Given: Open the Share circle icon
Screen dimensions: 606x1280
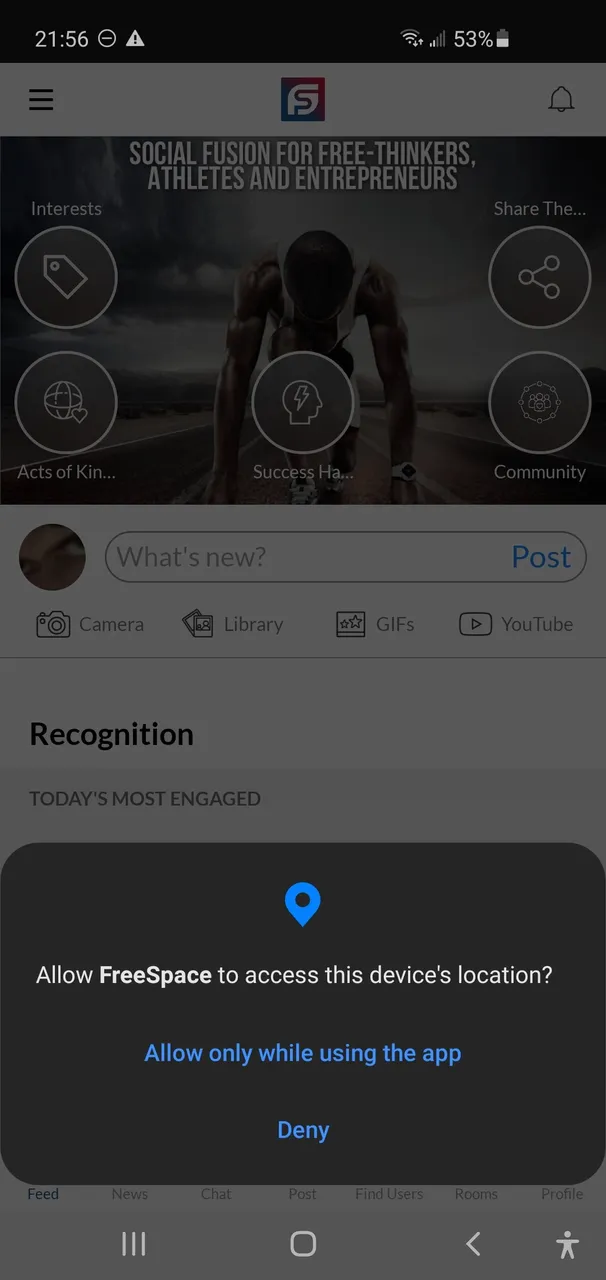Looking at the screenshot, I should pos(539,277).
